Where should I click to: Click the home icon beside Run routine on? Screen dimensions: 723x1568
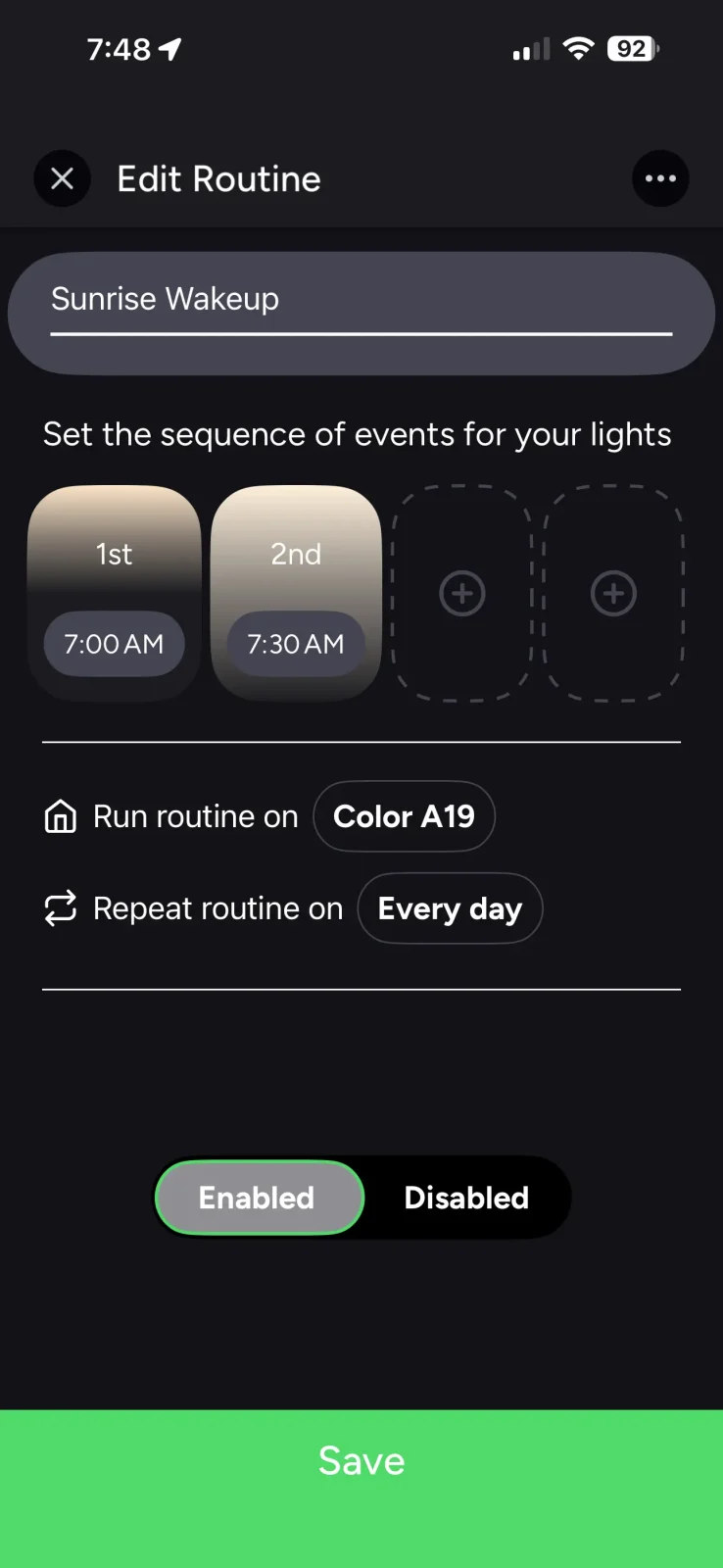coord(60,815)
